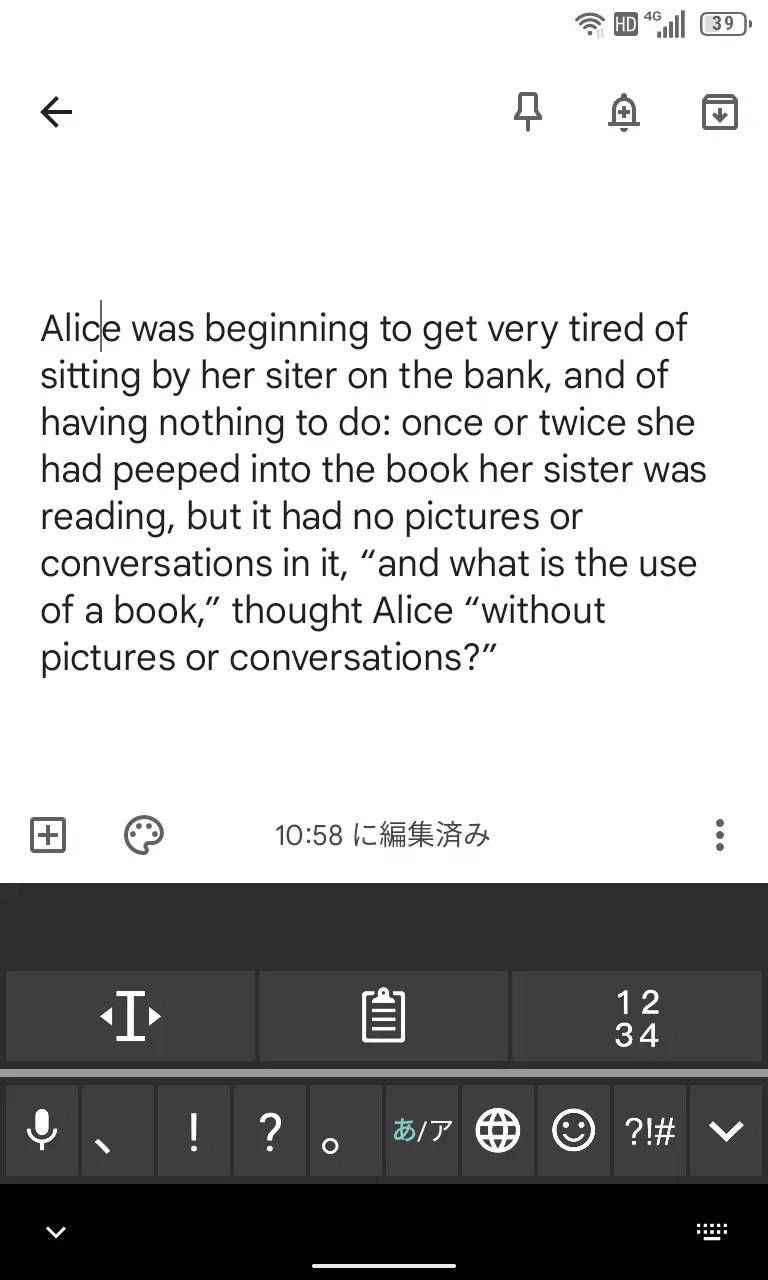Open the three-dot more options menu

720,834
